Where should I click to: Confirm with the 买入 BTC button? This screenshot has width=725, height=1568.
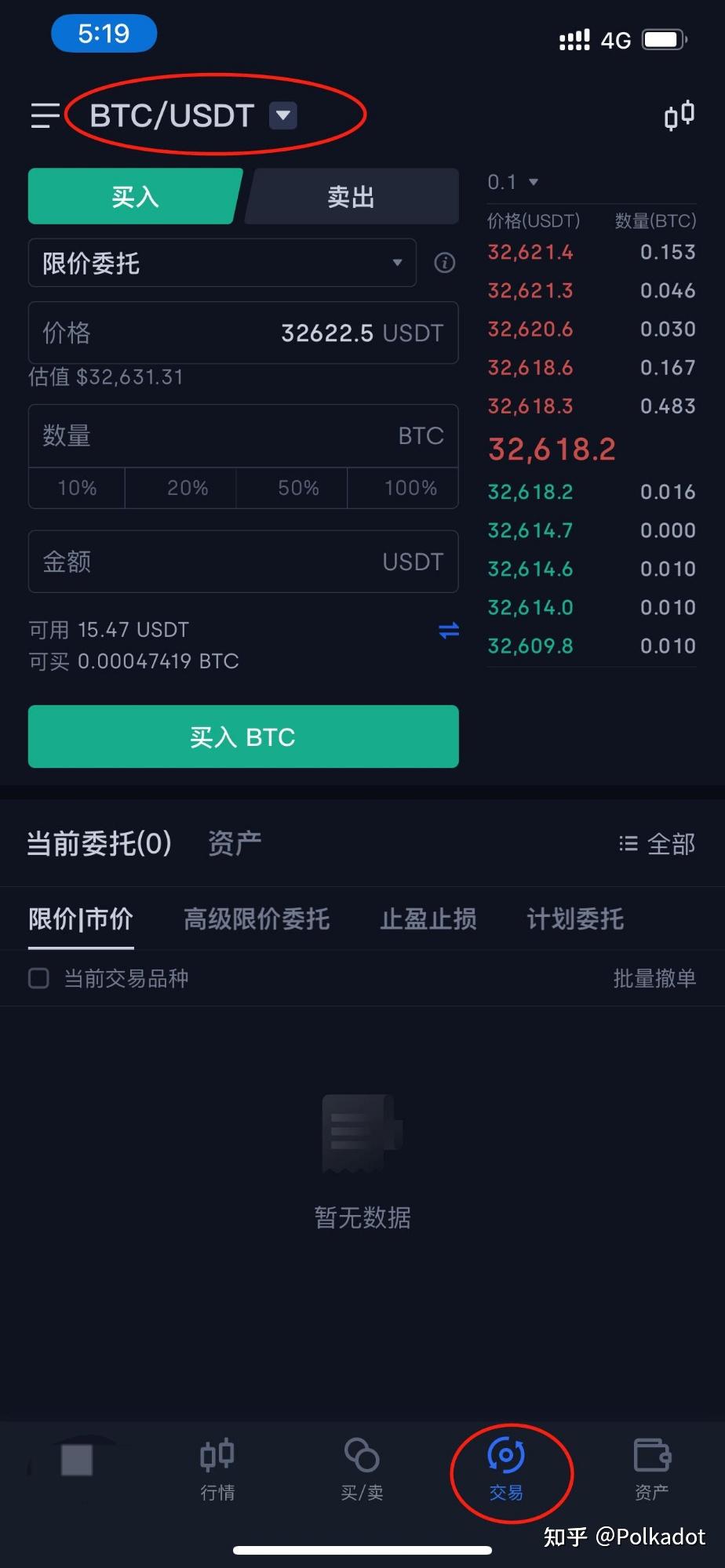tap(243, 737)
